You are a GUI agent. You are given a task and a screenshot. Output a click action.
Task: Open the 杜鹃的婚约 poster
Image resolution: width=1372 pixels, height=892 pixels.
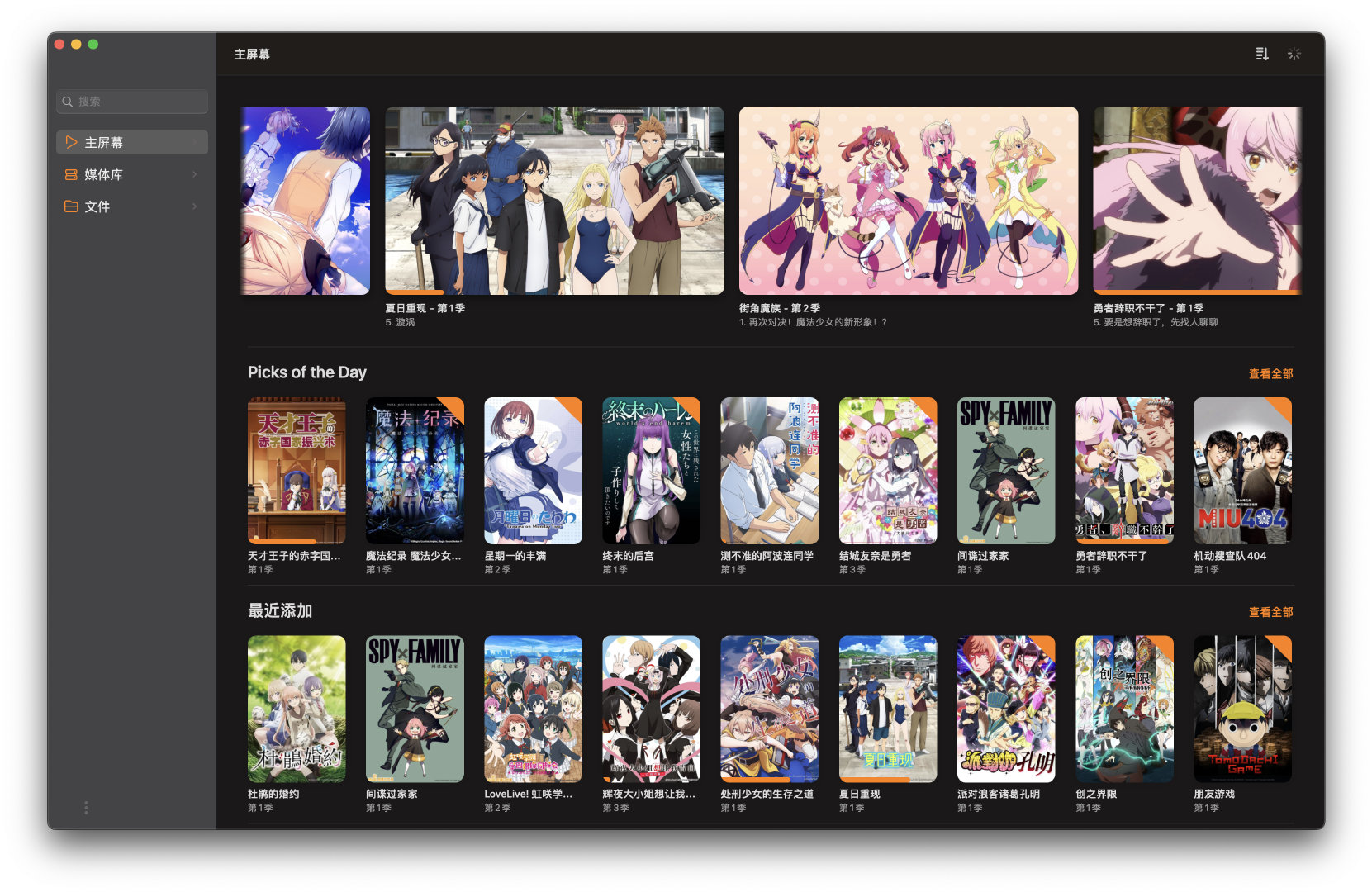297,709
